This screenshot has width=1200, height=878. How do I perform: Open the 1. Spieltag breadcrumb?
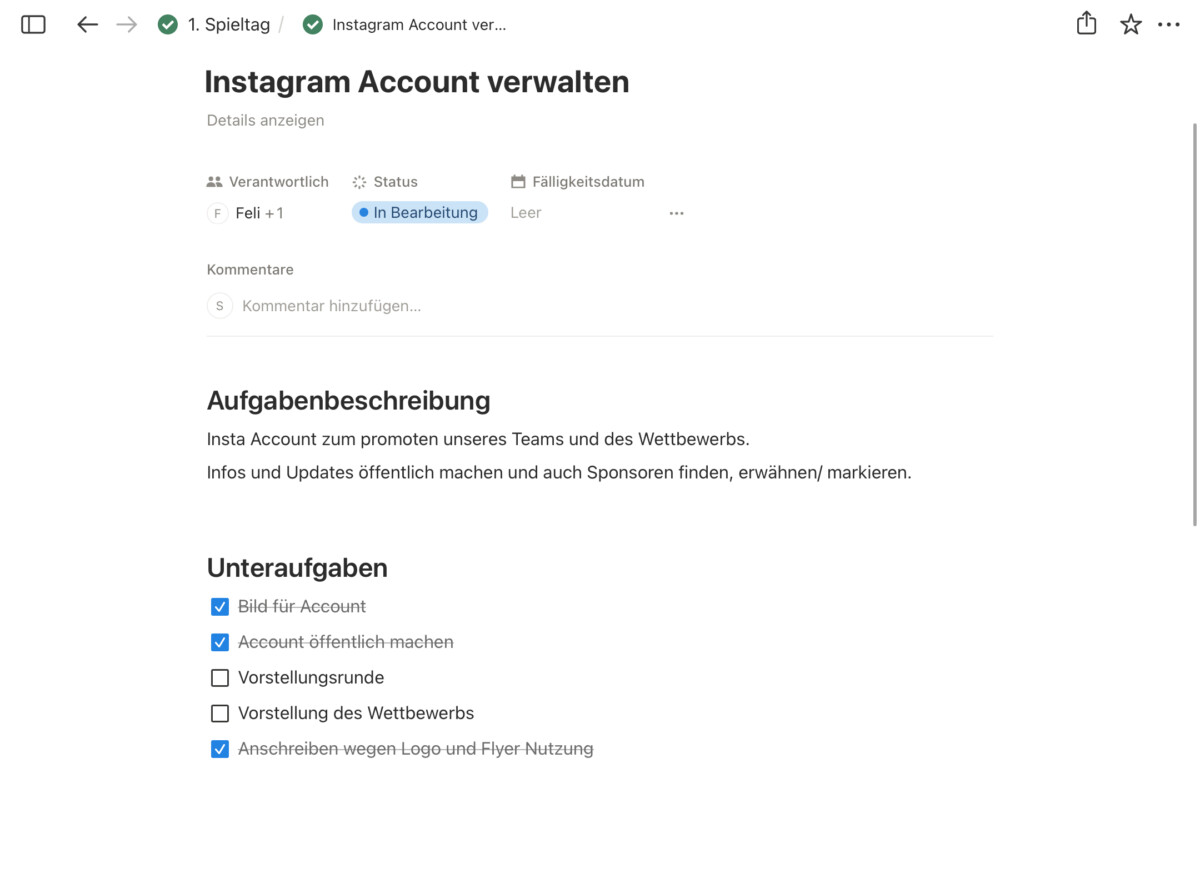click(x=228, y=25)
